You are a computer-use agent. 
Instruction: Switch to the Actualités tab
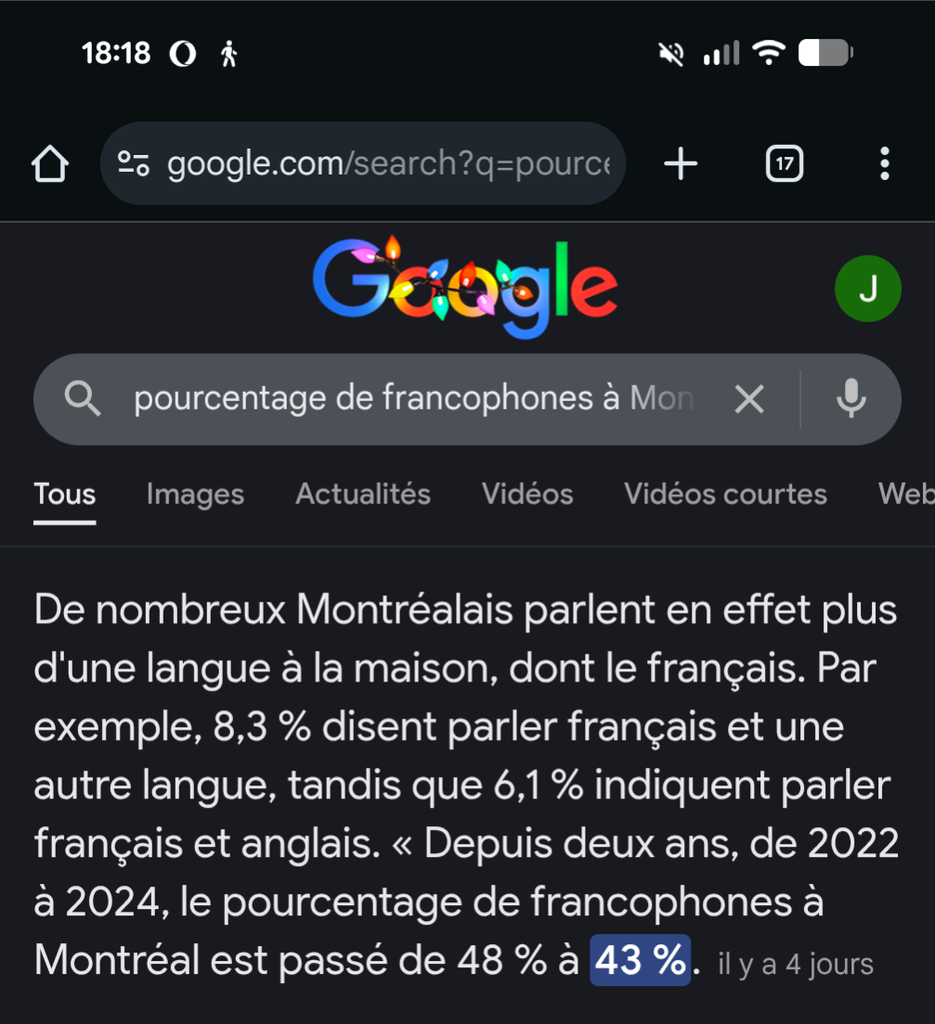(363, 494)
